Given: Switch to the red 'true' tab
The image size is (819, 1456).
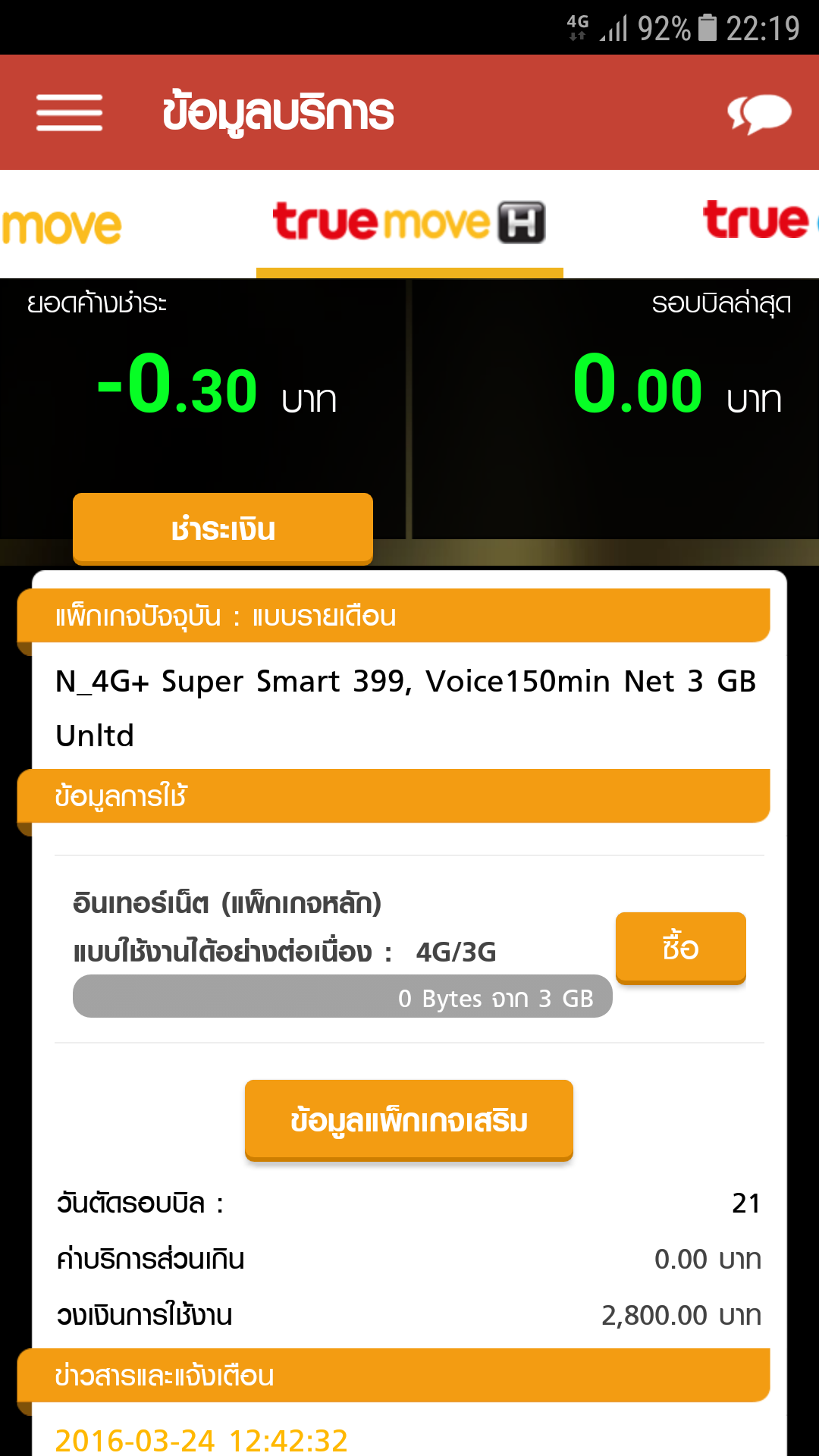Looking at the screenshot, I should (x=758, y=221).
